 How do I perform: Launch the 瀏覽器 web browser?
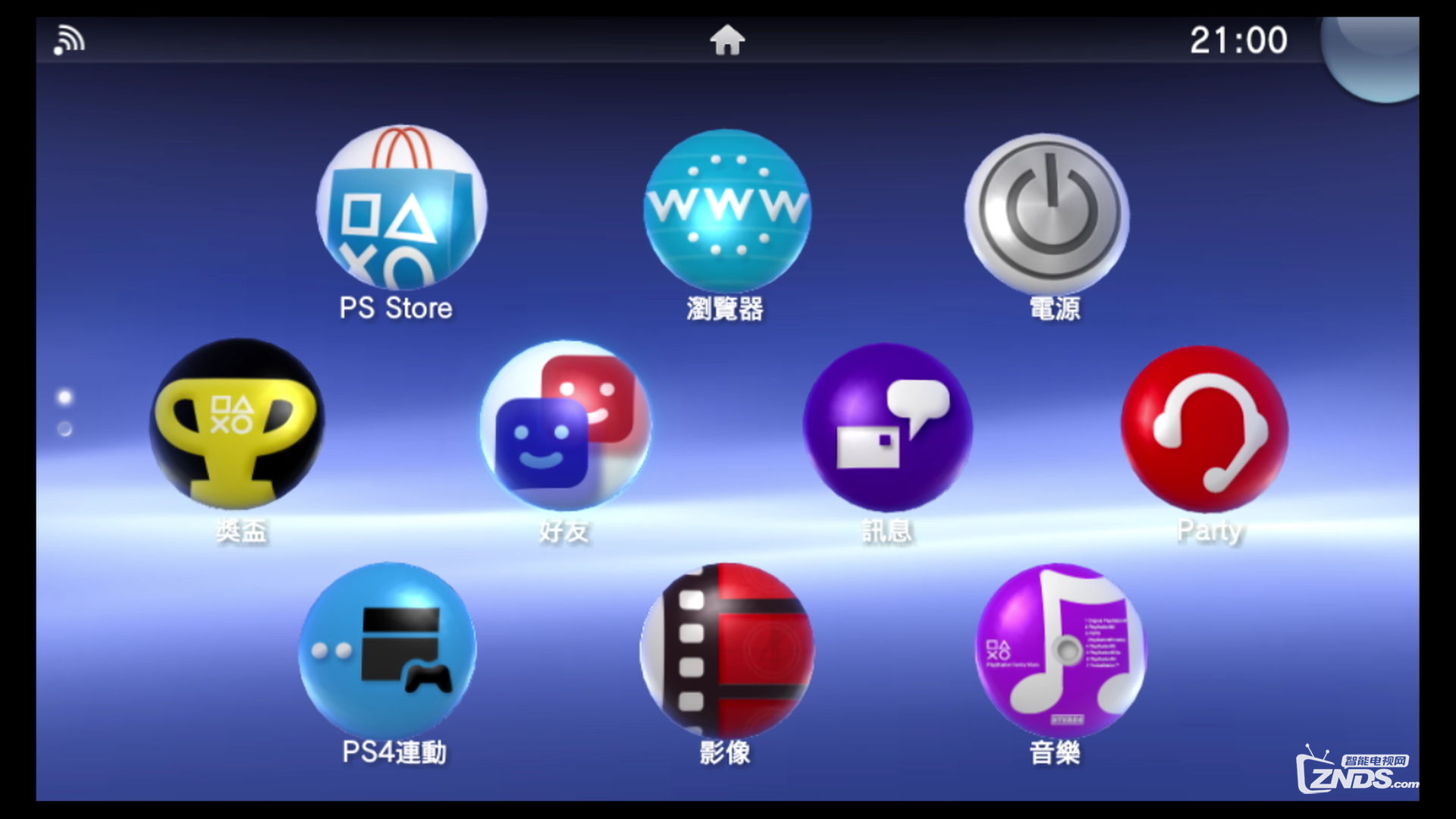click(x=726, y=210)
